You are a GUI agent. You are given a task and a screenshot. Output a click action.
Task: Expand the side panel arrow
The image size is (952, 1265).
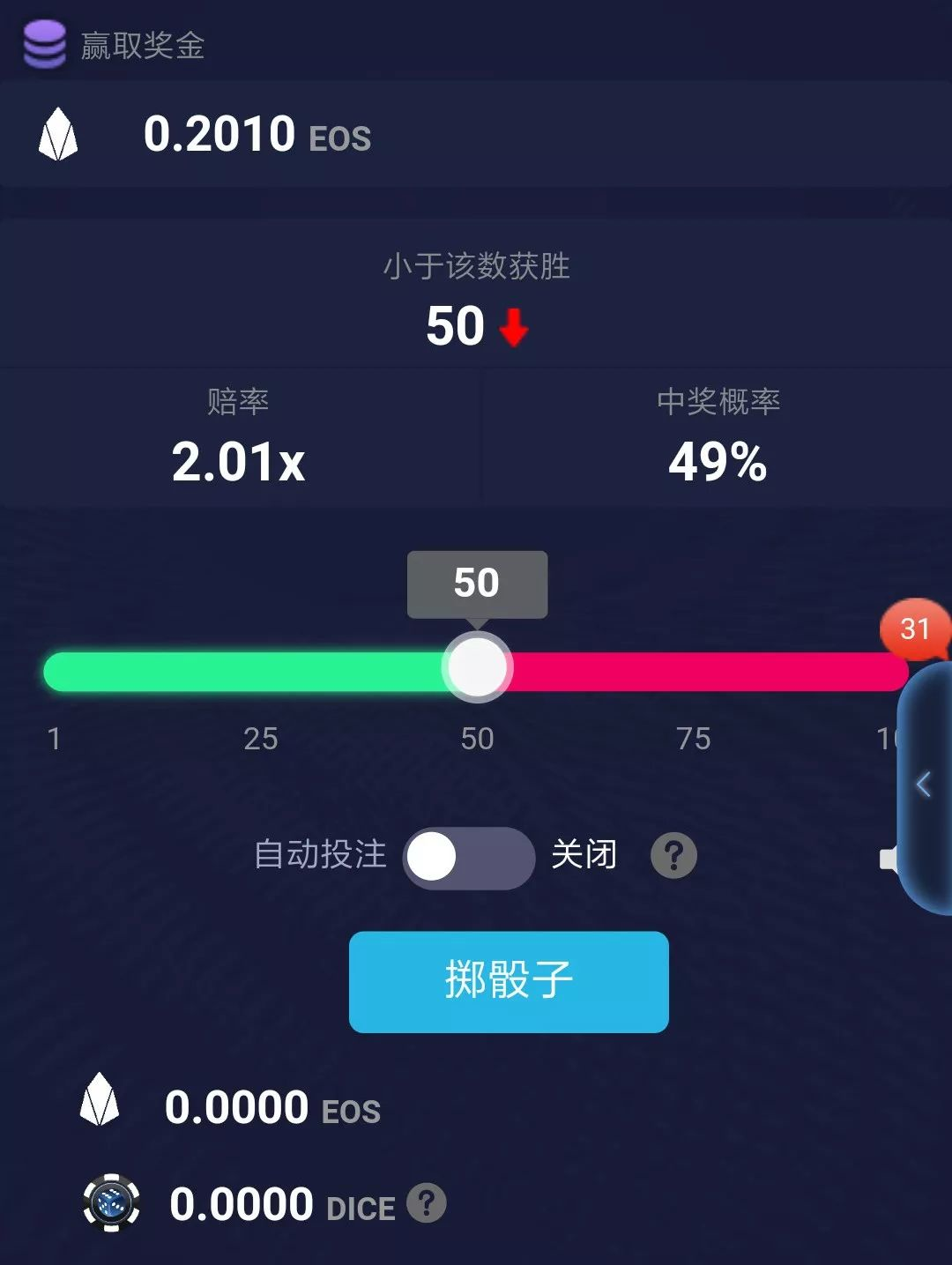pos(924,784)
